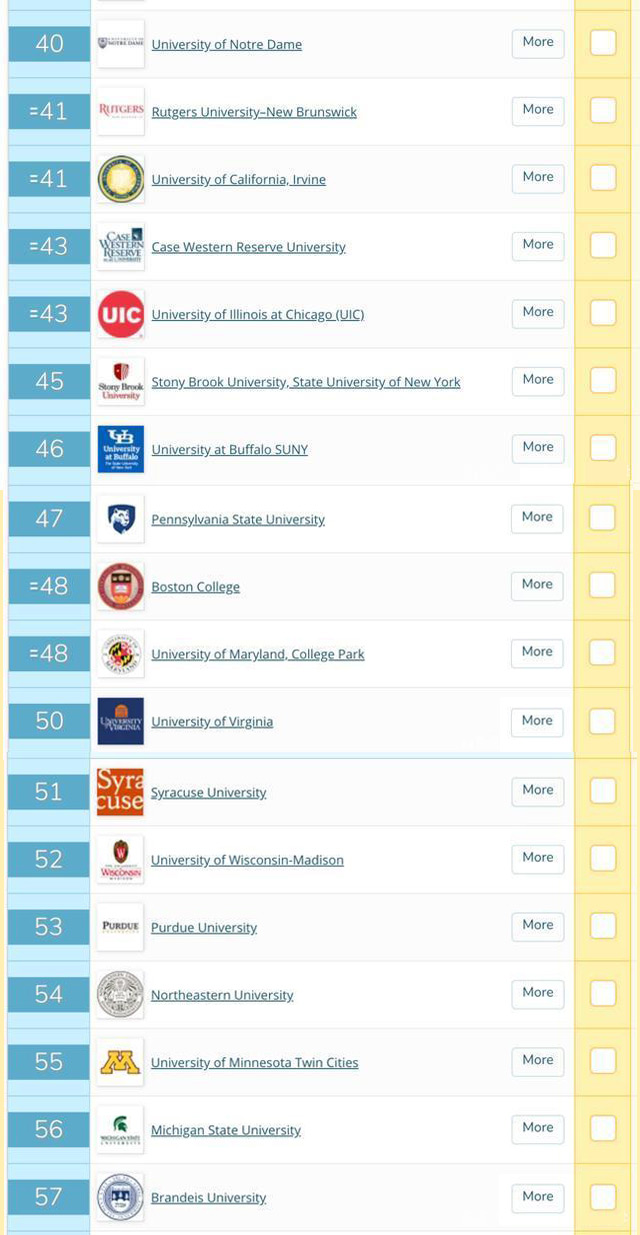Open the University of Virginia link
Viewport: 640px width, 1235px height.
[x=212, y=722]
